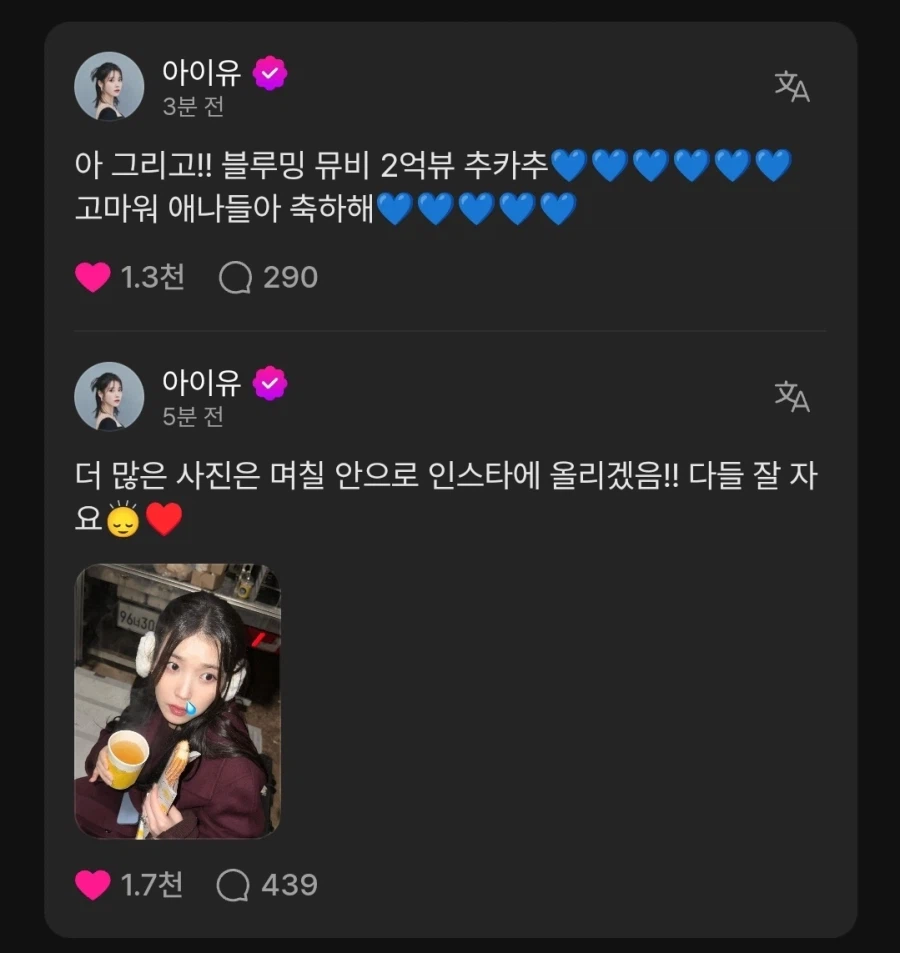This screenshot has height=953, width=900.
Task: Open IU's profile picture on the first post
Action: (x=108, y=85)
